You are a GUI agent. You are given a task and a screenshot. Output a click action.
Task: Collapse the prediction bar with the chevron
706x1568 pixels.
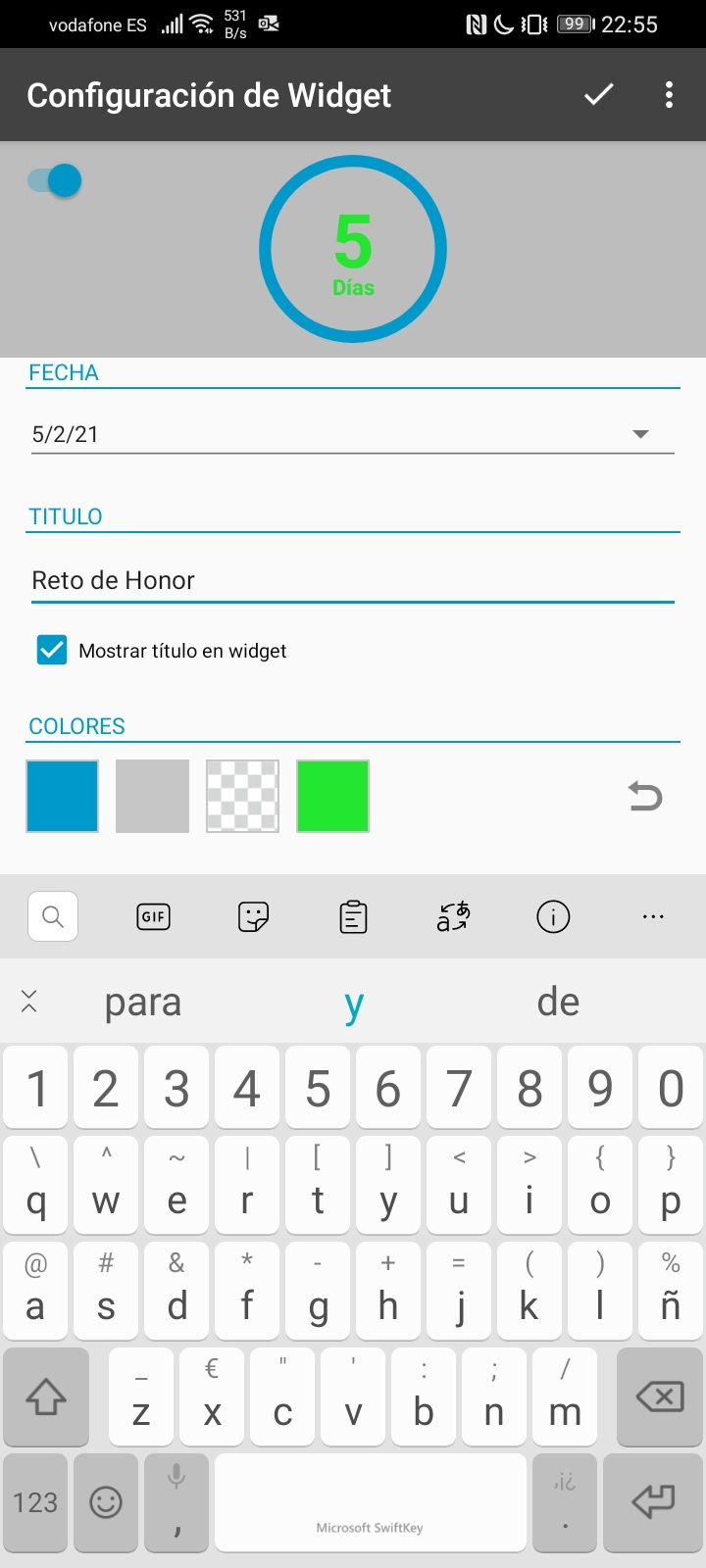pyautogui.click(x=29, y=1002)
